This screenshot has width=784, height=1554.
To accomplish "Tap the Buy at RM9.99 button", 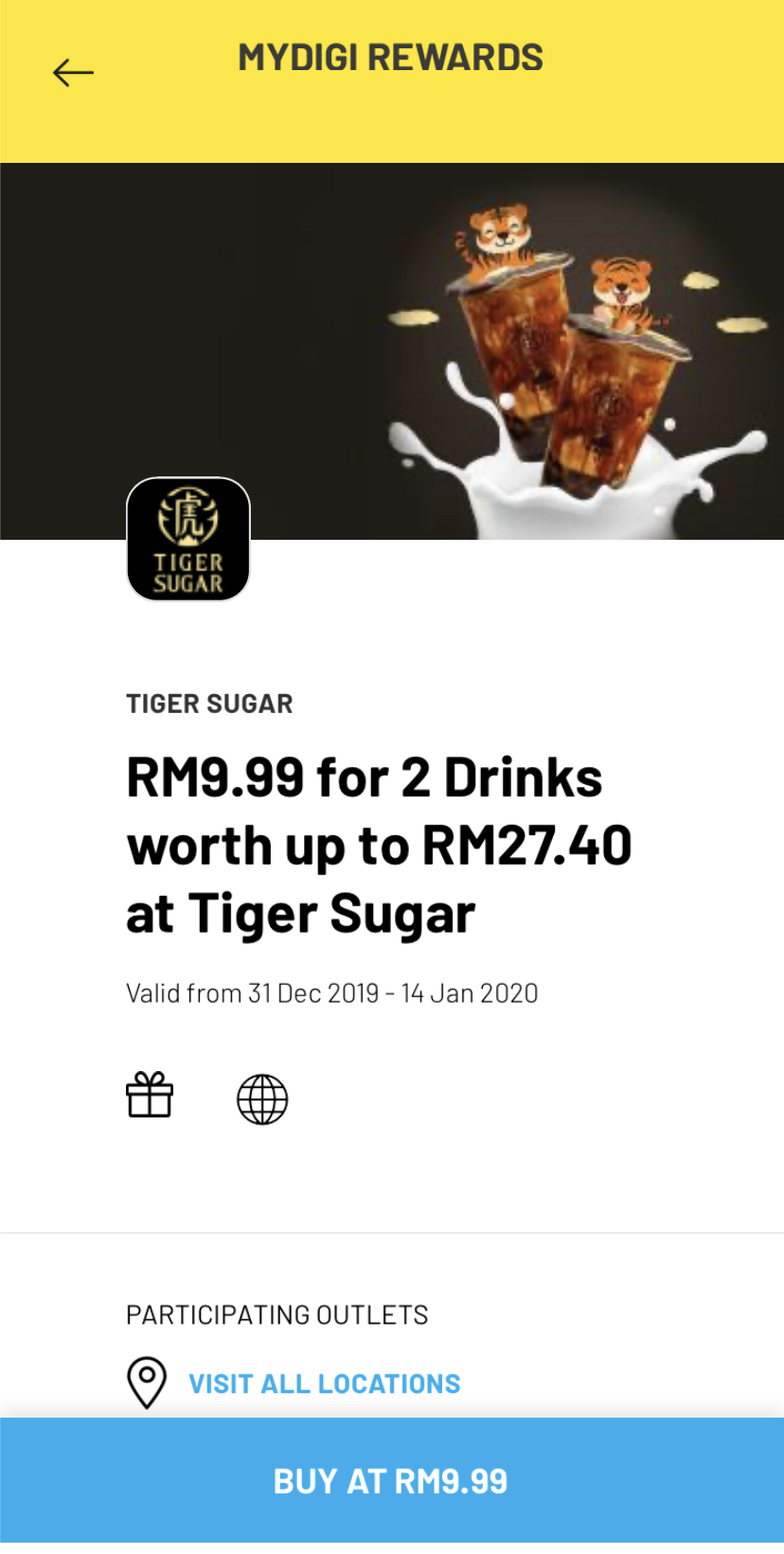I will (391, 1481).
